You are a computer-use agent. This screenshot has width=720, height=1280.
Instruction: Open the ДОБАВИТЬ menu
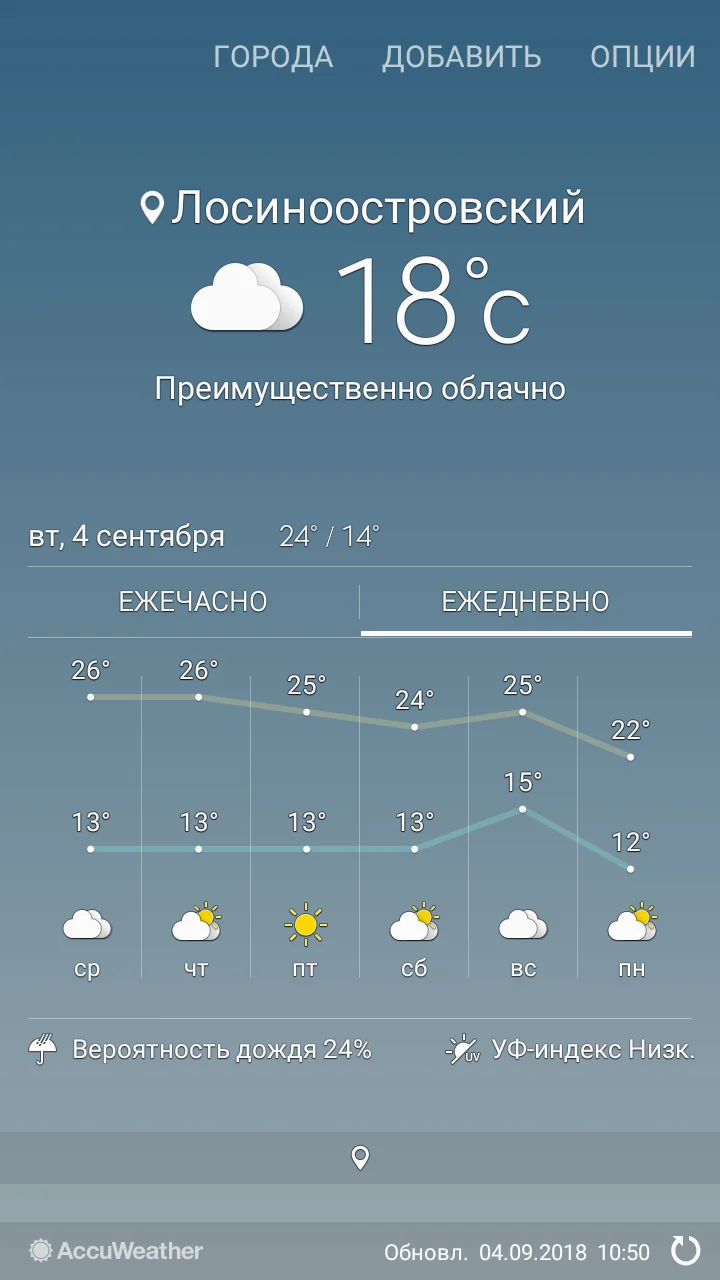click(463, 57)
